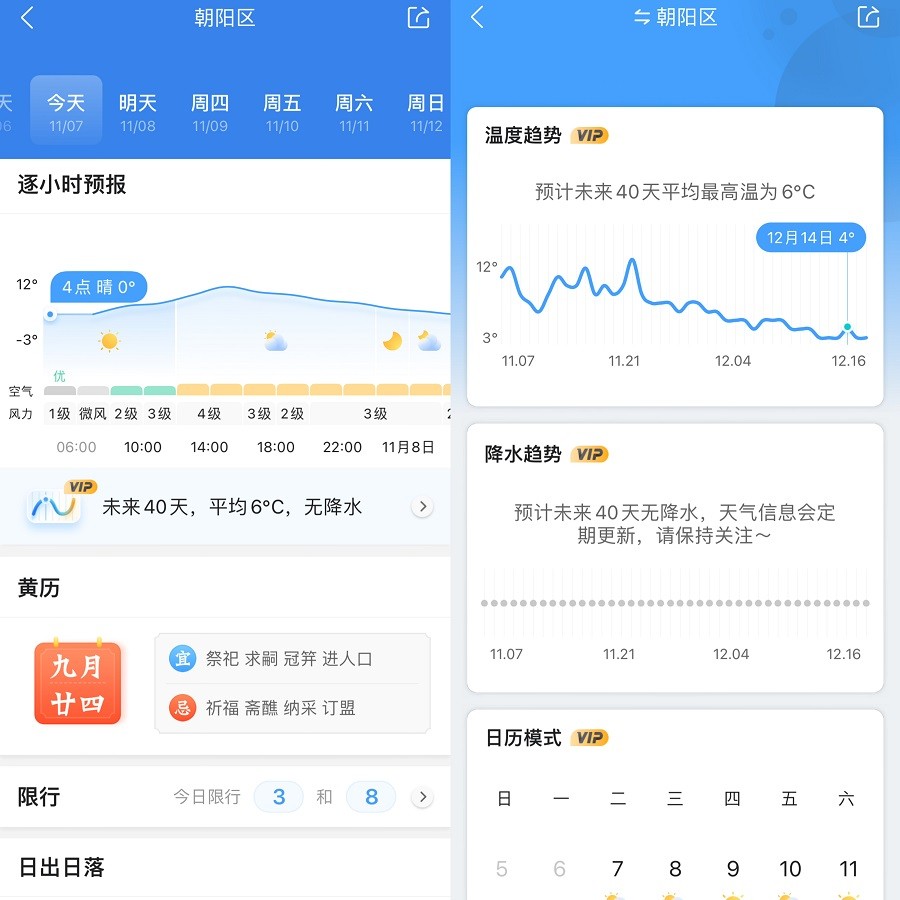
Task: Go back from the 40-day trend page
Action: (477, 18)
